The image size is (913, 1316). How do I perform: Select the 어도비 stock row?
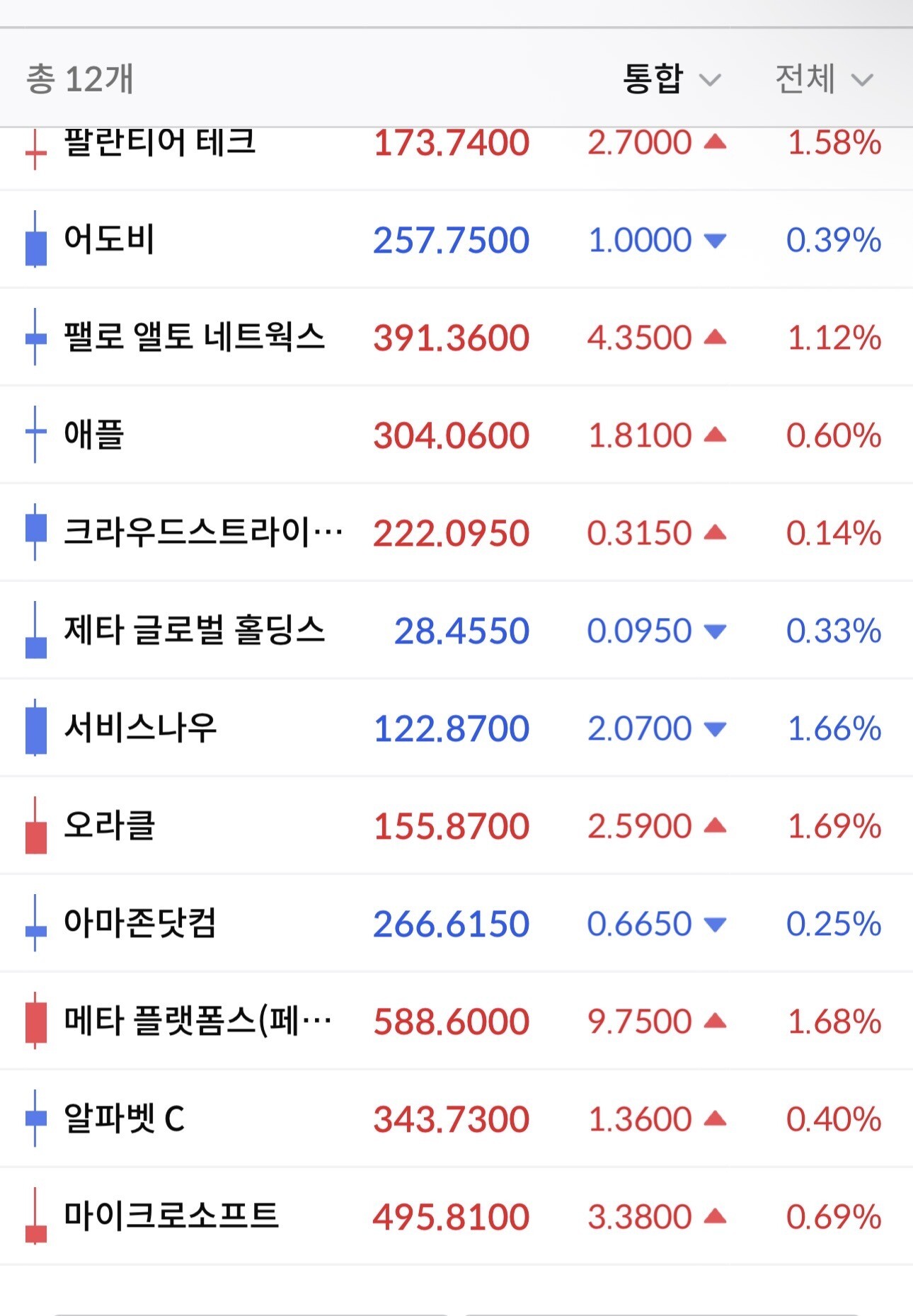click(x=456, y=239)
